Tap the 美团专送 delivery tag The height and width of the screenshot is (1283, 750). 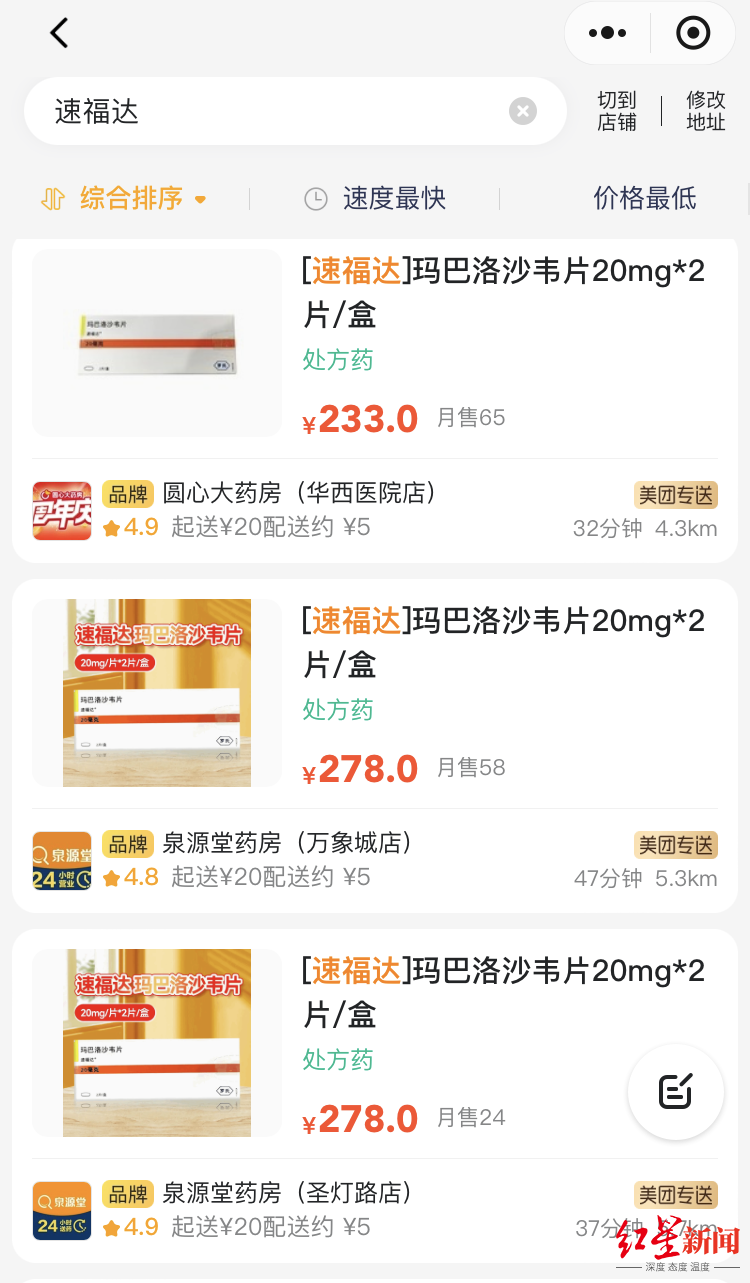pos(675,494)
